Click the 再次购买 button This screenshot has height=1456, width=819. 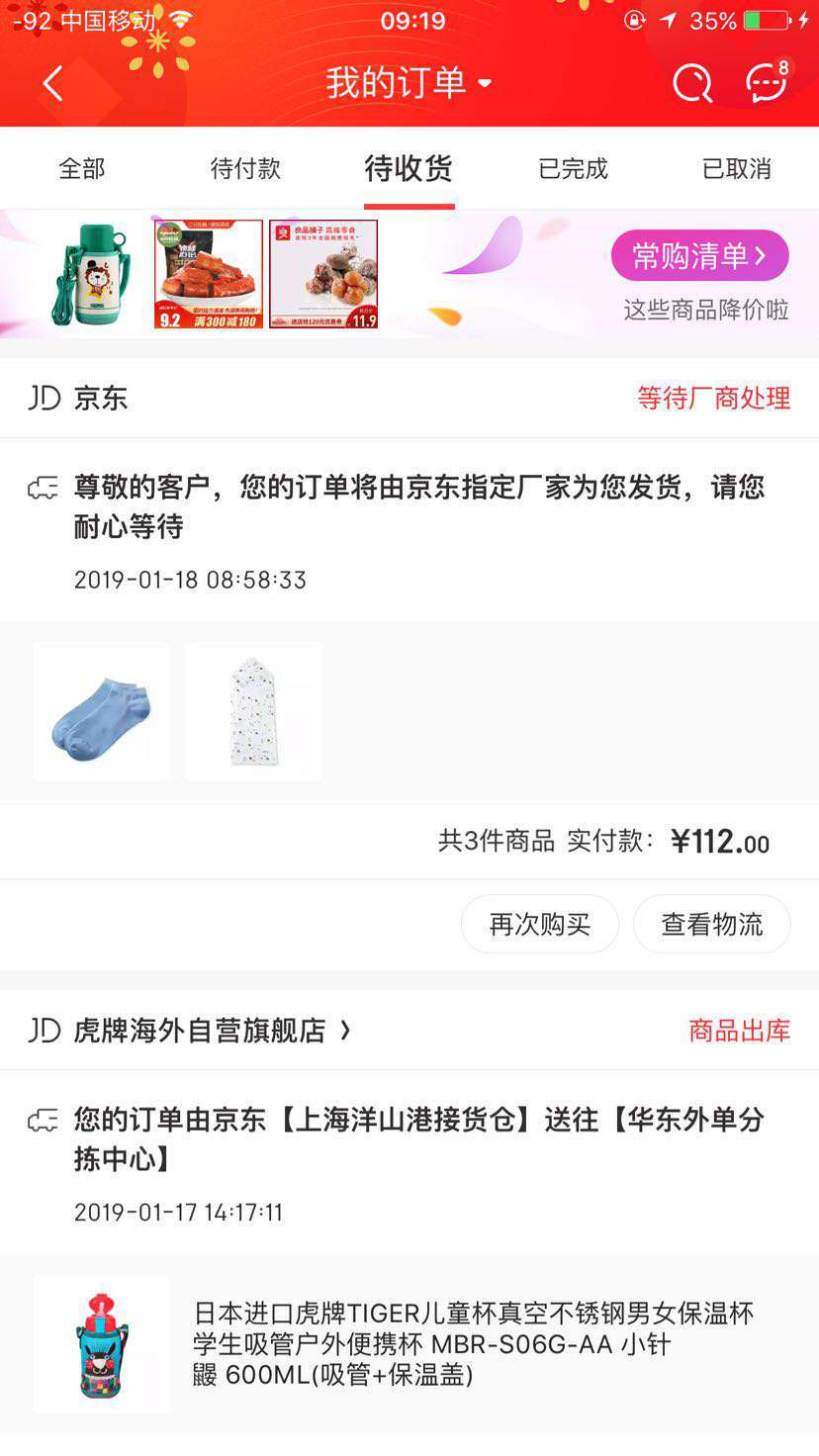point(540,923)
